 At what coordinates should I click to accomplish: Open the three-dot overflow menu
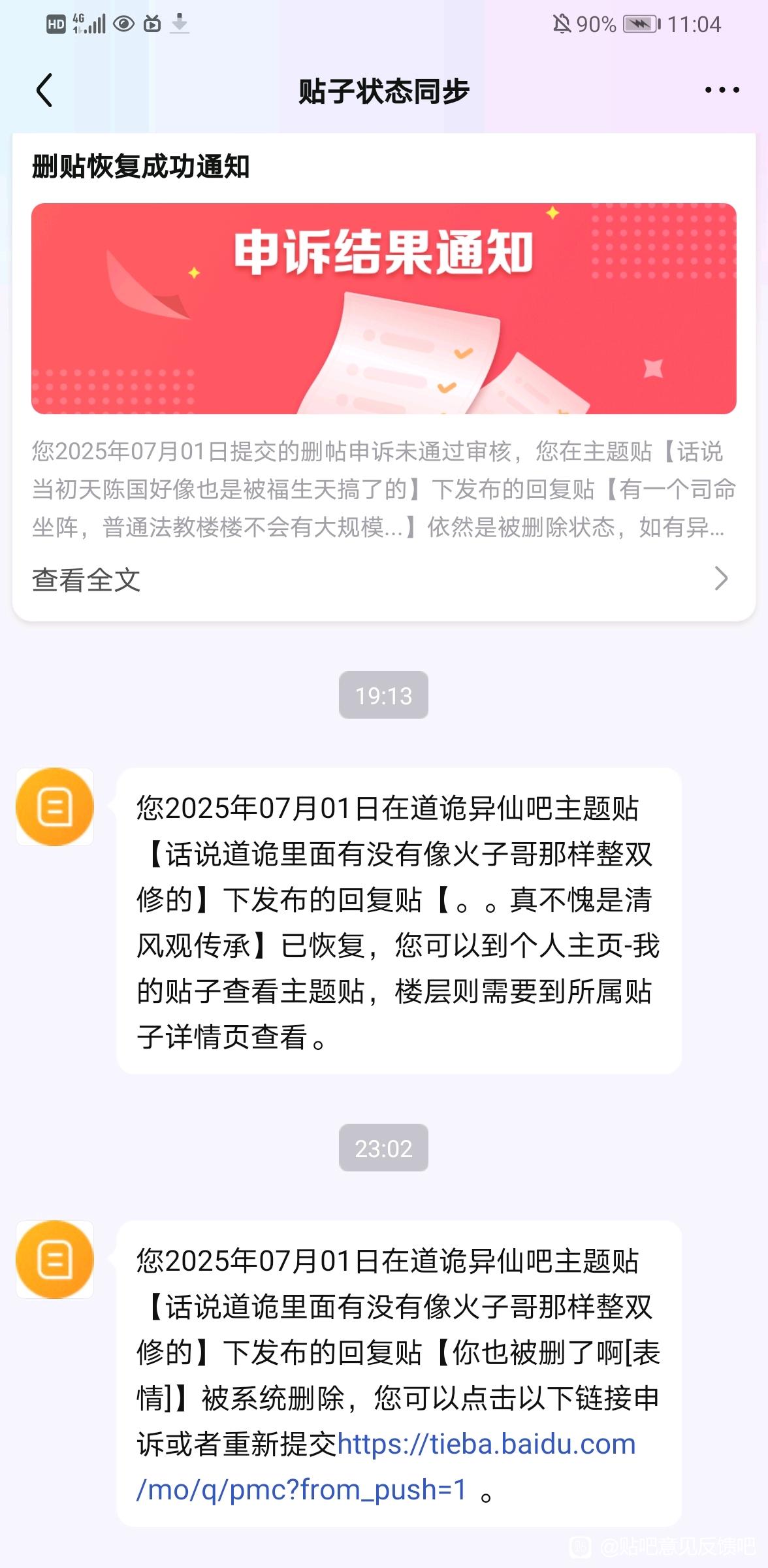tap(722, 90)
